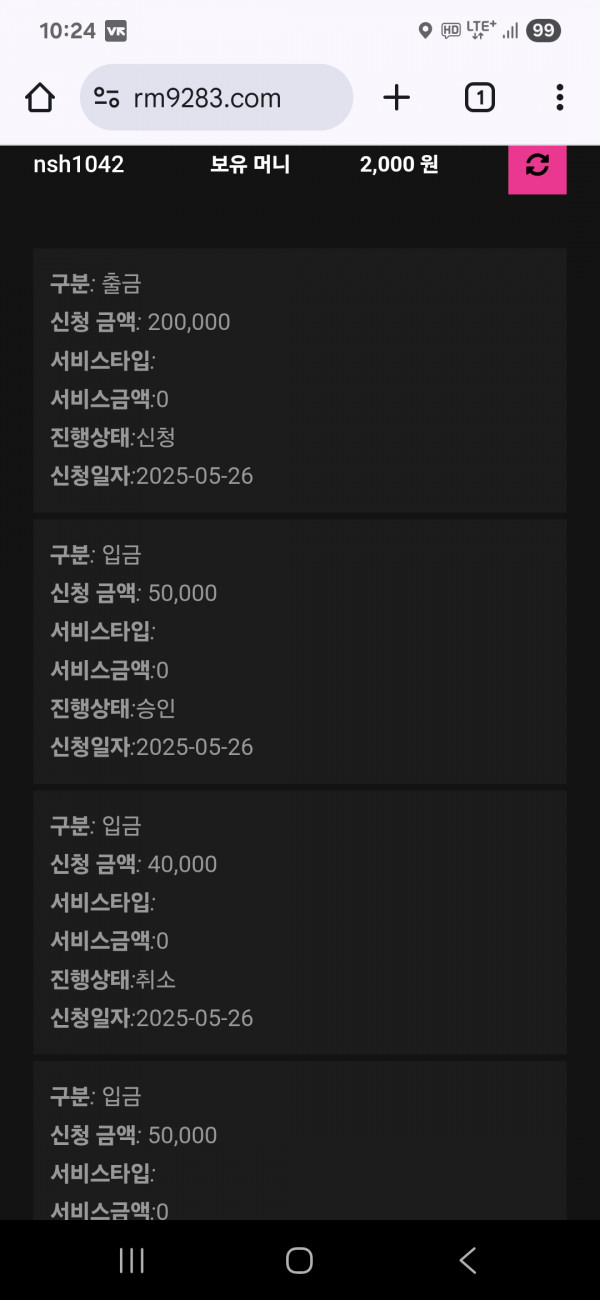Viewport: 600px width, 1300px height.
Task: Go back using the system back button
Action: [467, 1260]
